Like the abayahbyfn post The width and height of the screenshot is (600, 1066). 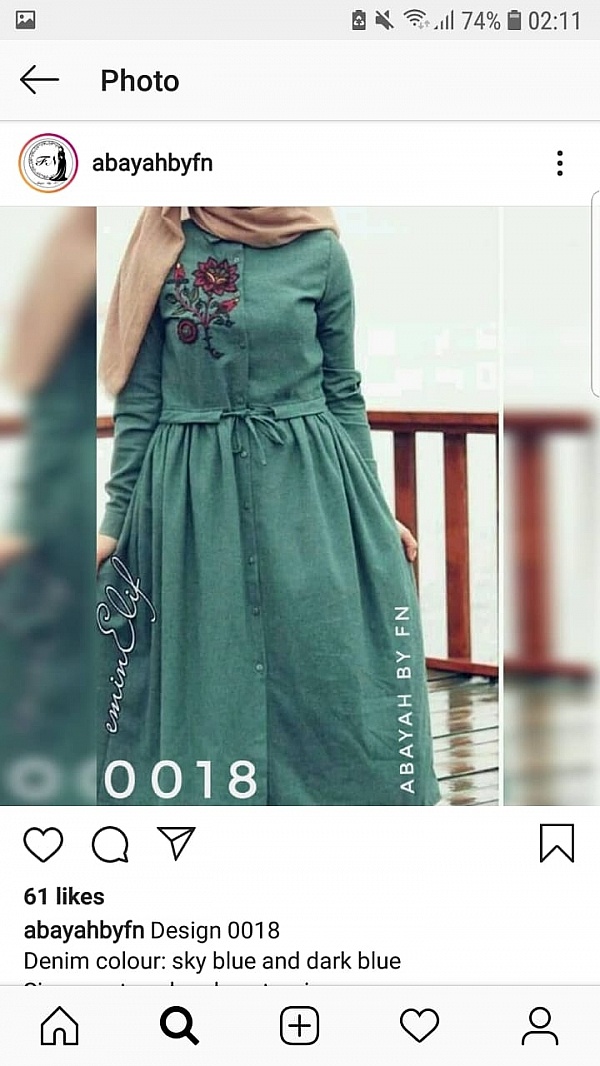tap(43, 844)
